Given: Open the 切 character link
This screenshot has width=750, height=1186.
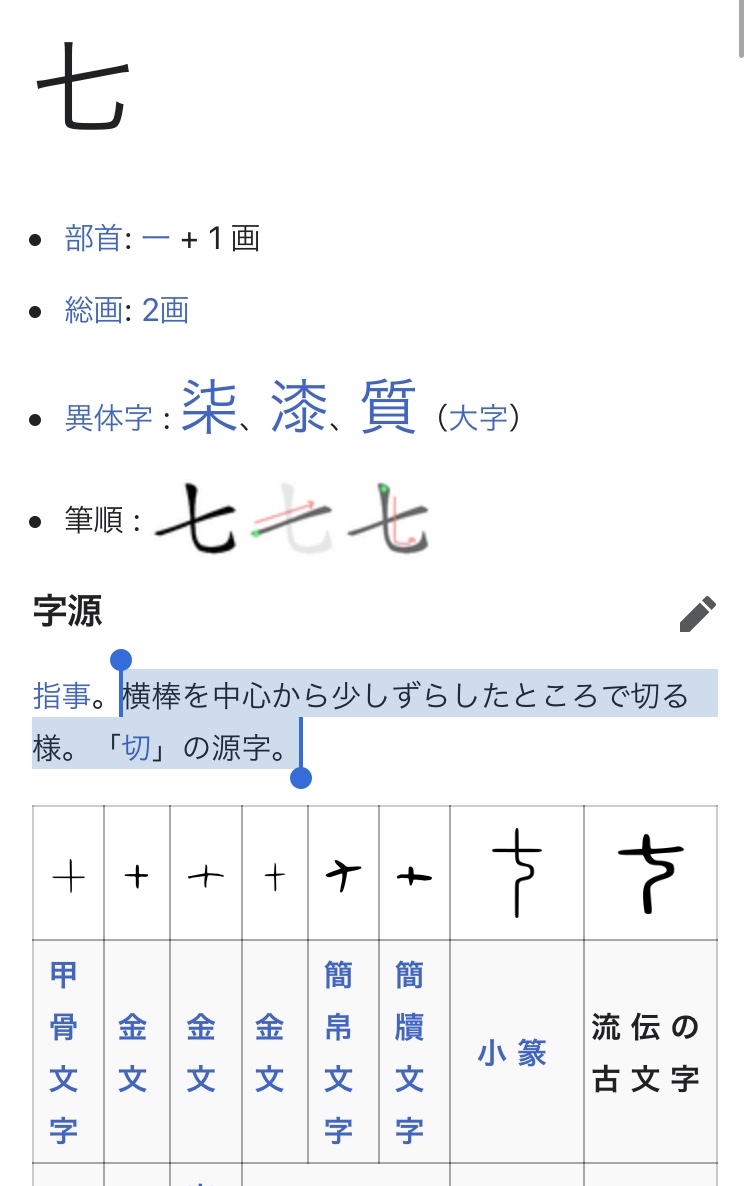Looking at the screenshot, I should (x=136, y=748).
